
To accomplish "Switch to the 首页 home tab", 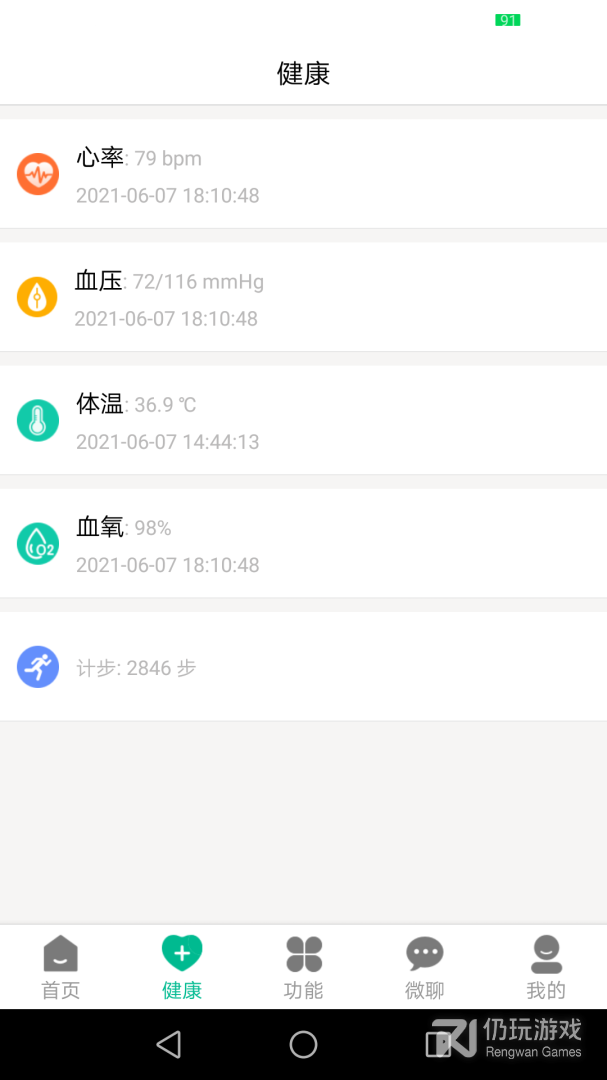I will pos(60,967).
